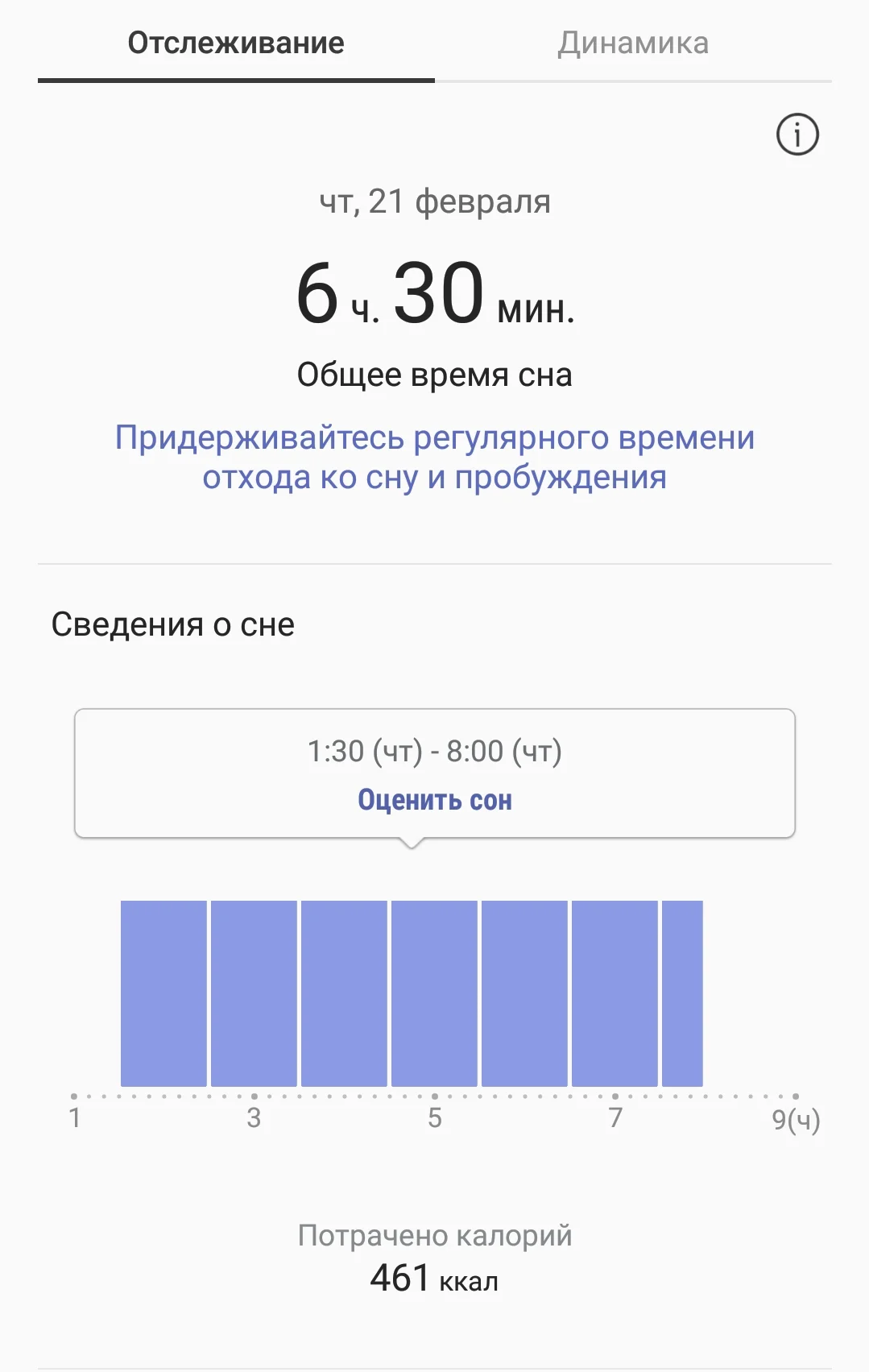The image size is (869, 1372).
Task: Open Оценить сон
Action: (434, 800)
